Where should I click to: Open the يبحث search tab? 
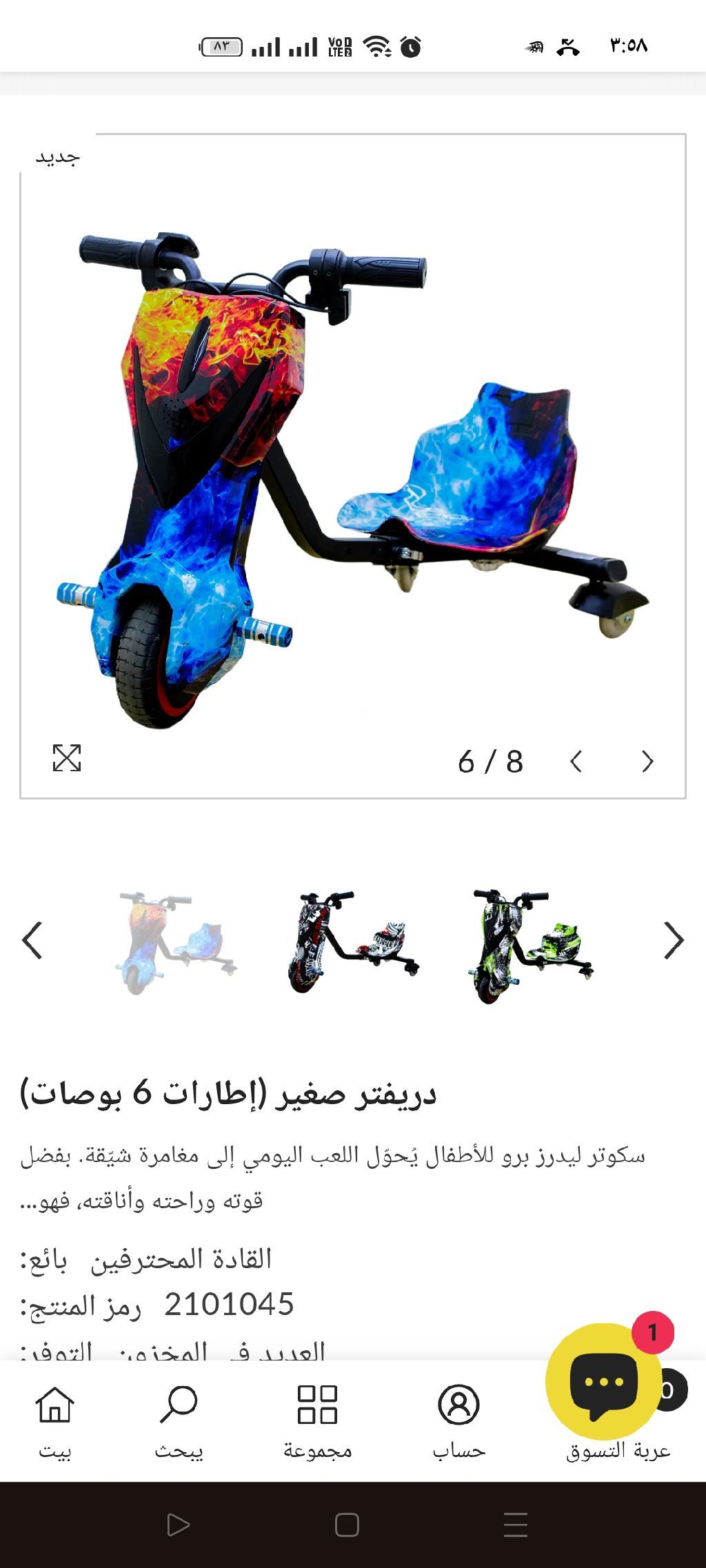(x=179, y=1421)
